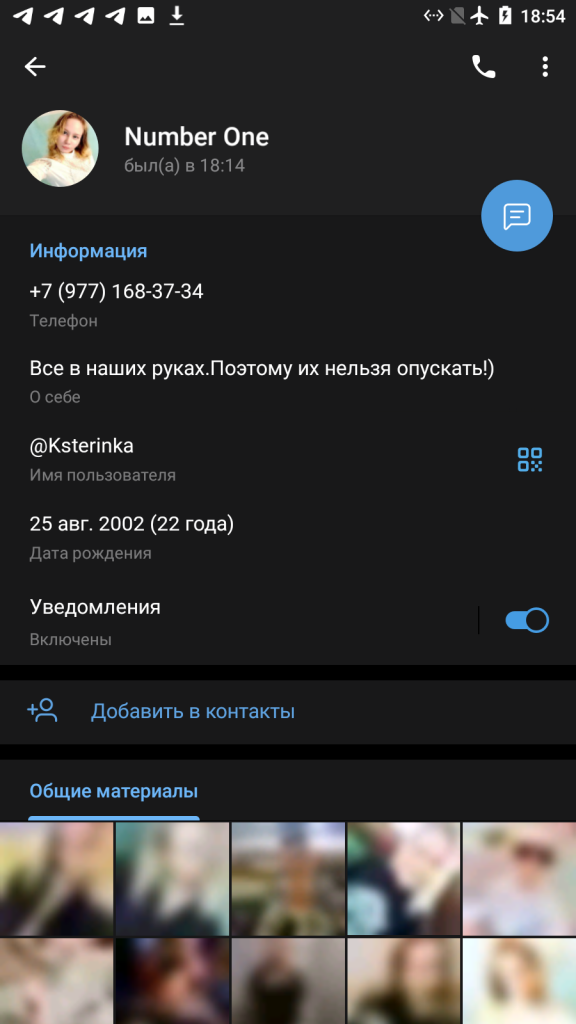Toggle the Уведомления notifications switch off
The height and width of the screenshot is (1024, 576).
(527, 620)
